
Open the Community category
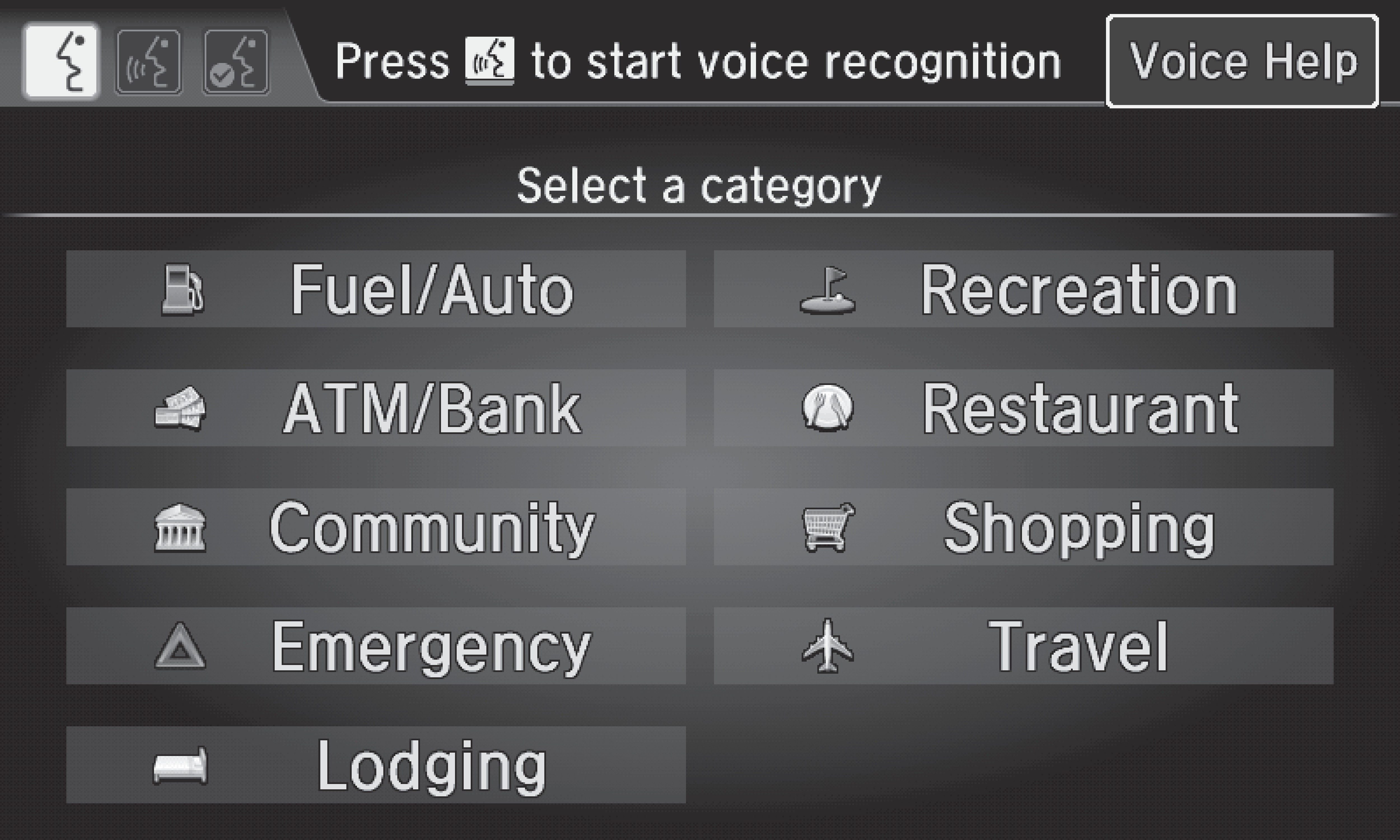pyautogui.click(x=376, y=526)
